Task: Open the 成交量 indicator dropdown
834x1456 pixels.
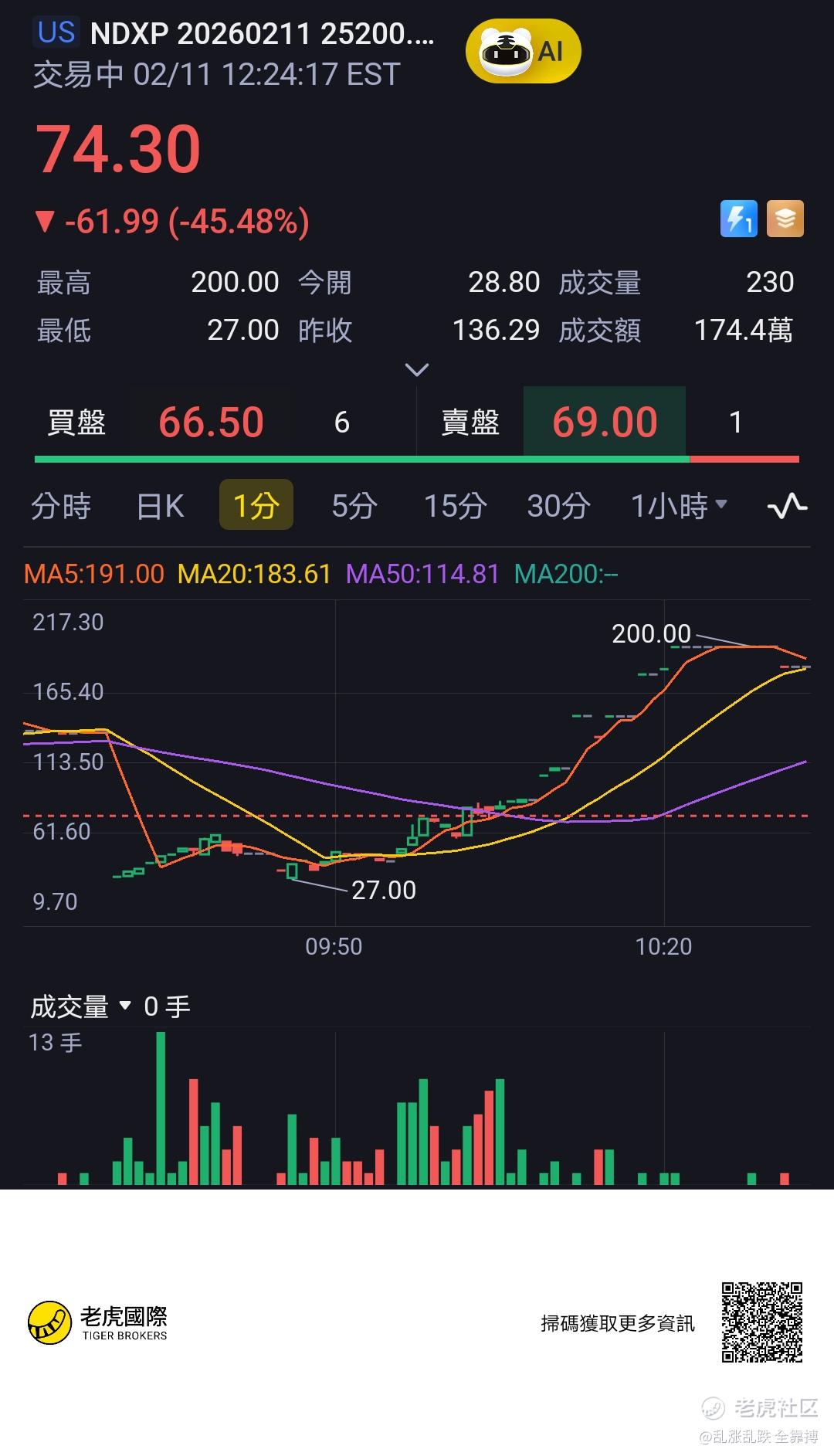Action: point(81,1006)
